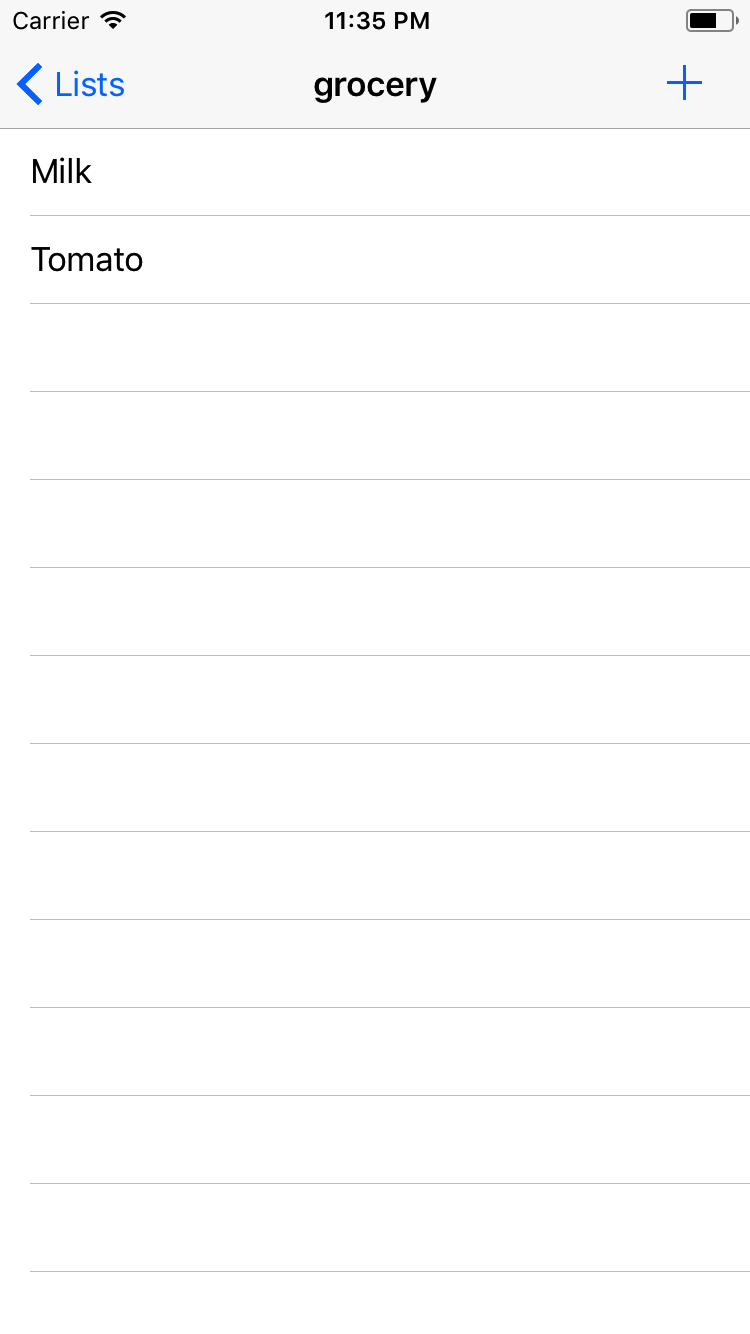The image size is (750, 1334).
Task: Go back to Lists
Action: coord(72,85)
